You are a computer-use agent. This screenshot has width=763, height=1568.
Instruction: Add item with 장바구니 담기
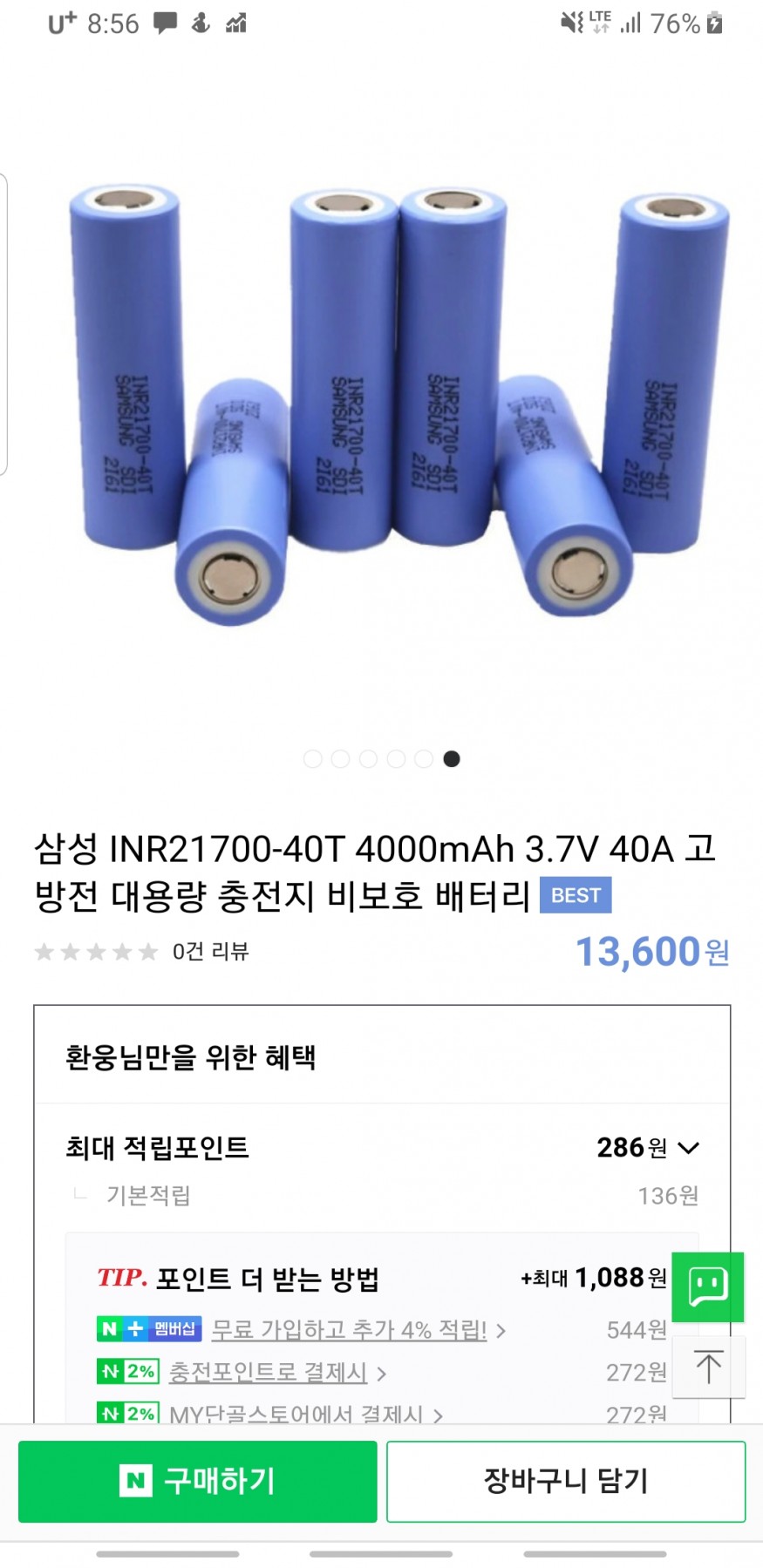pos(565,1481)
